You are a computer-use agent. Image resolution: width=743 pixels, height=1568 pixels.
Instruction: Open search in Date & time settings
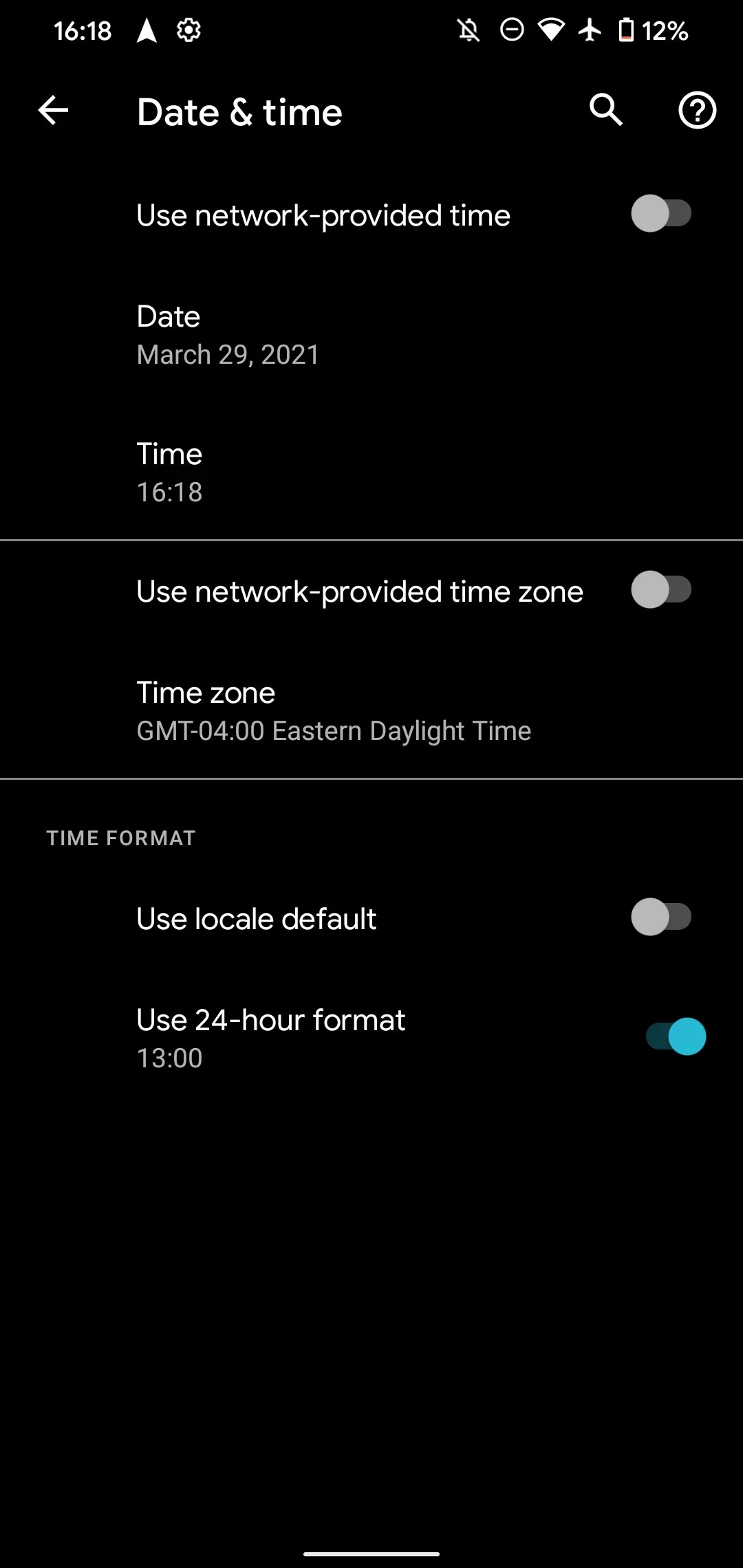pos(606,111)
